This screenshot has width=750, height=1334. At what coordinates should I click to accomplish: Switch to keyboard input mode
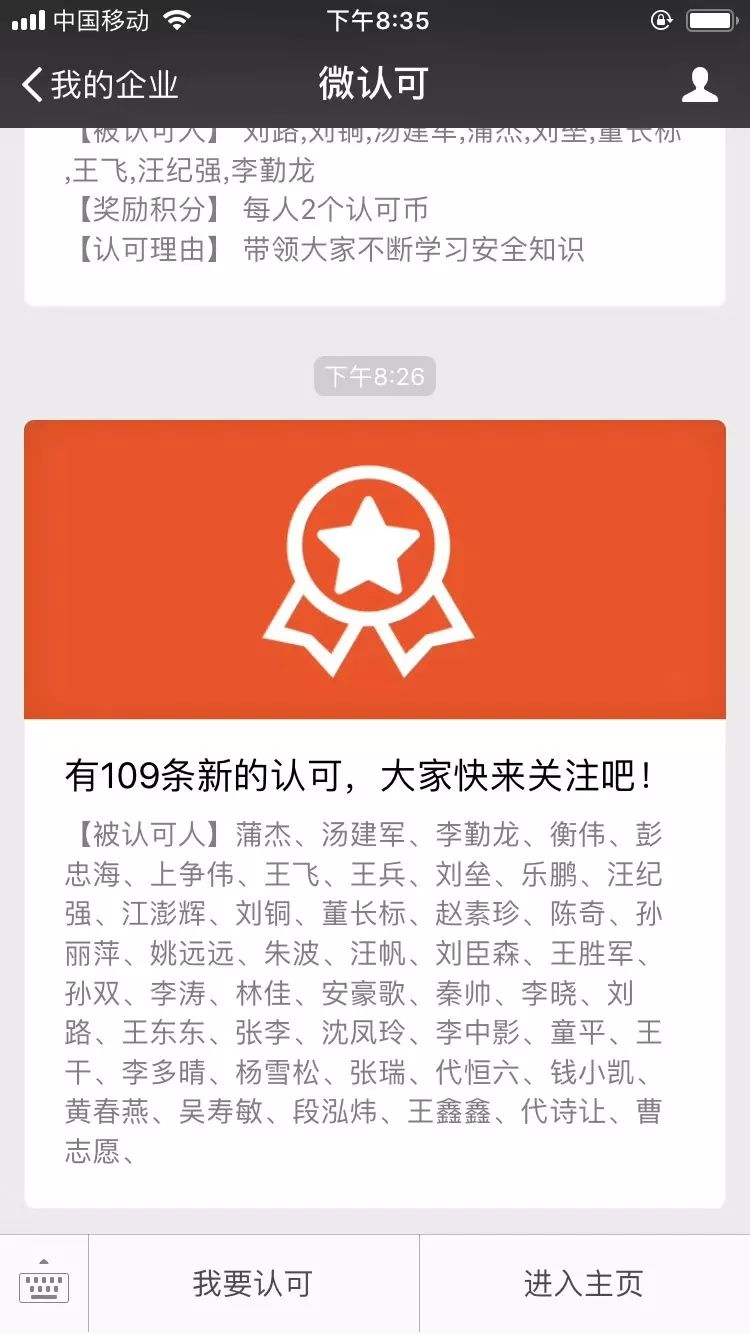point(44,1284)
